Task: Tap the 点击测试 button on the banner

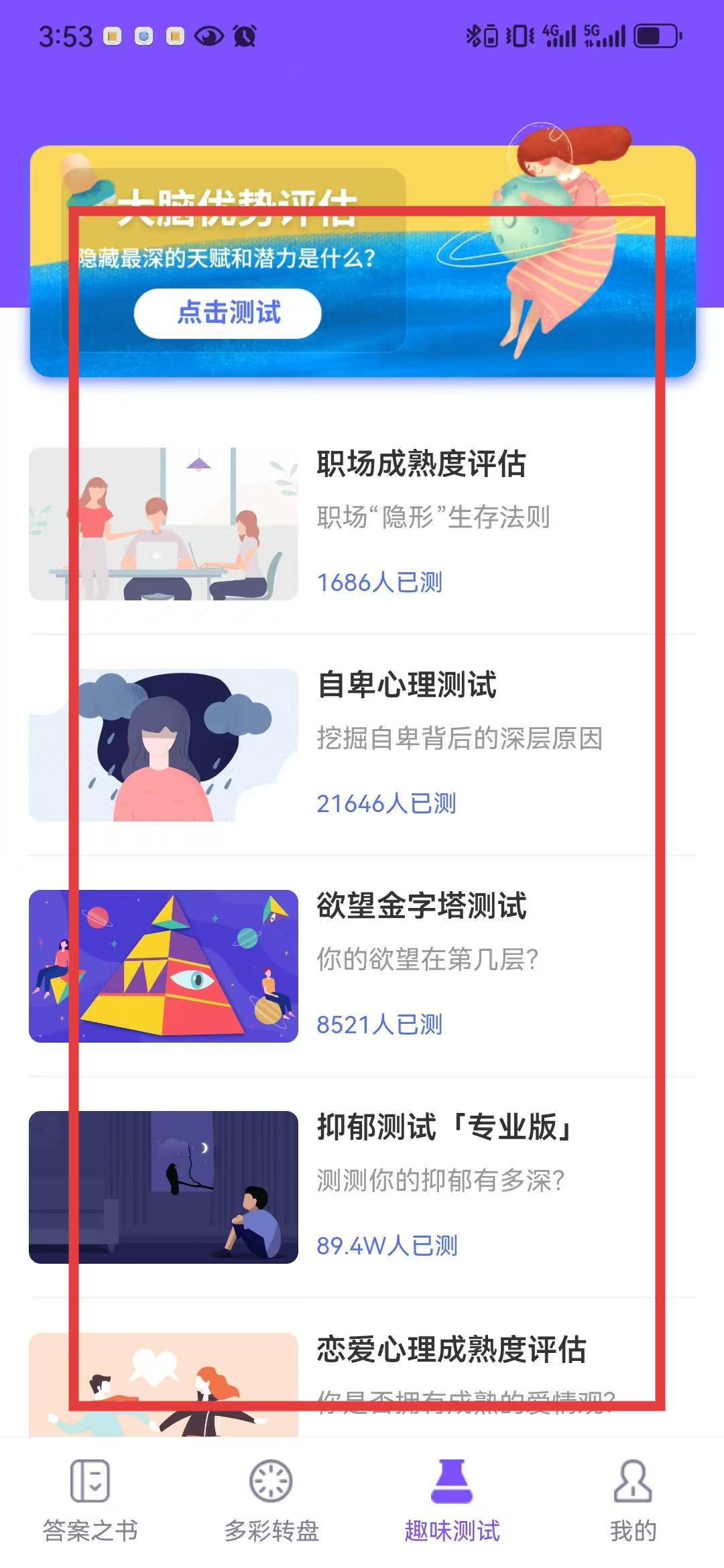Action: pos(227,313)
